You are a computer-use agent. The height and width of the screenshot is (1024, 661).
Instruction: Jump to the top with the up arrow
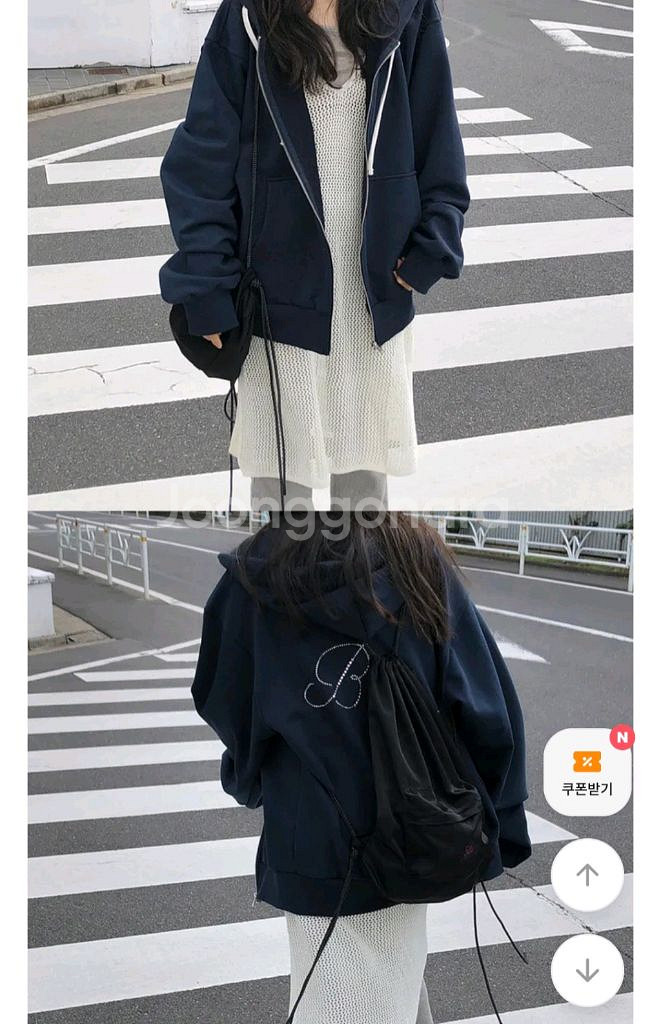[x=587, y=875]
